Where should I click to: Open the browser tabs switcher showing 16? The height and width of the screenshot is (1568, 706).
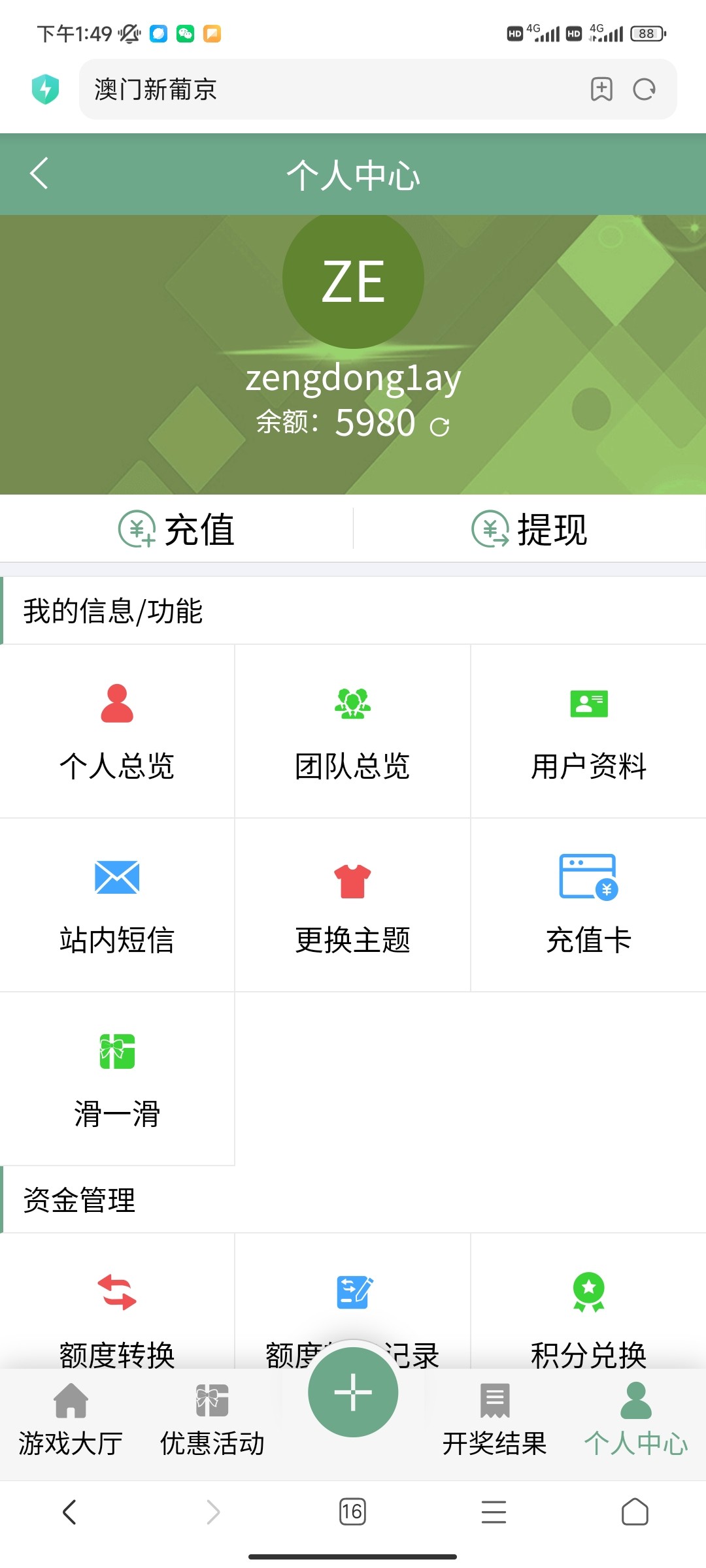pyautogui.click(x=352, y=1511)
